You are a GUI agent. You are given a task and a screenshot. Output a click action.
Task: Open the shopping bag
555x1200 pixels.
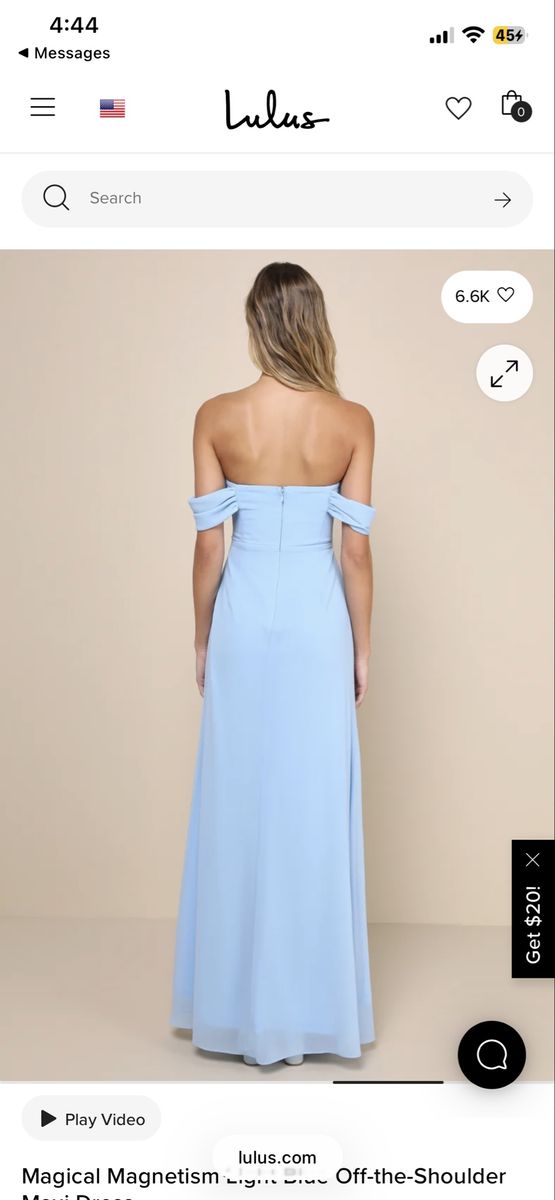(514, 106)
